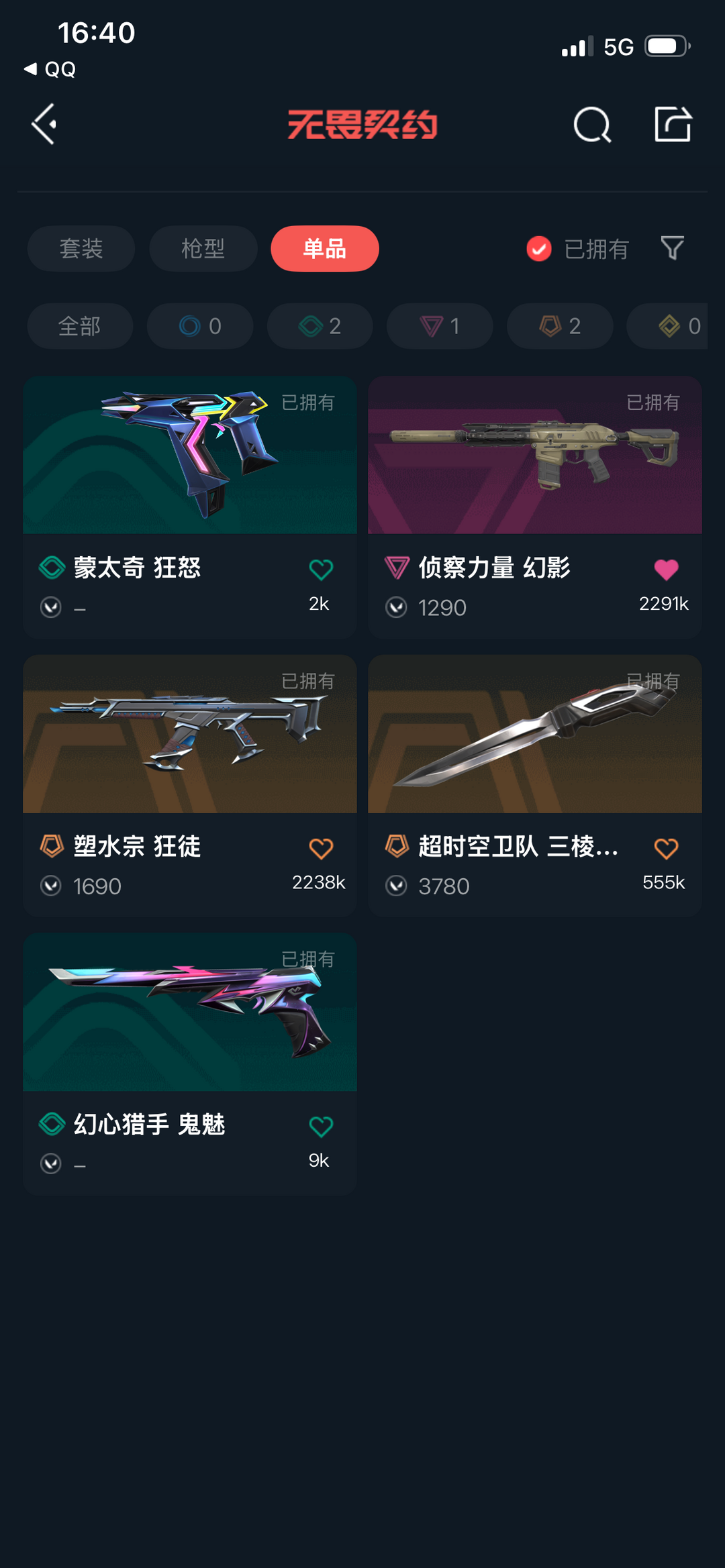
Task: Share this page via the share icon
Action: pos(673,124)
